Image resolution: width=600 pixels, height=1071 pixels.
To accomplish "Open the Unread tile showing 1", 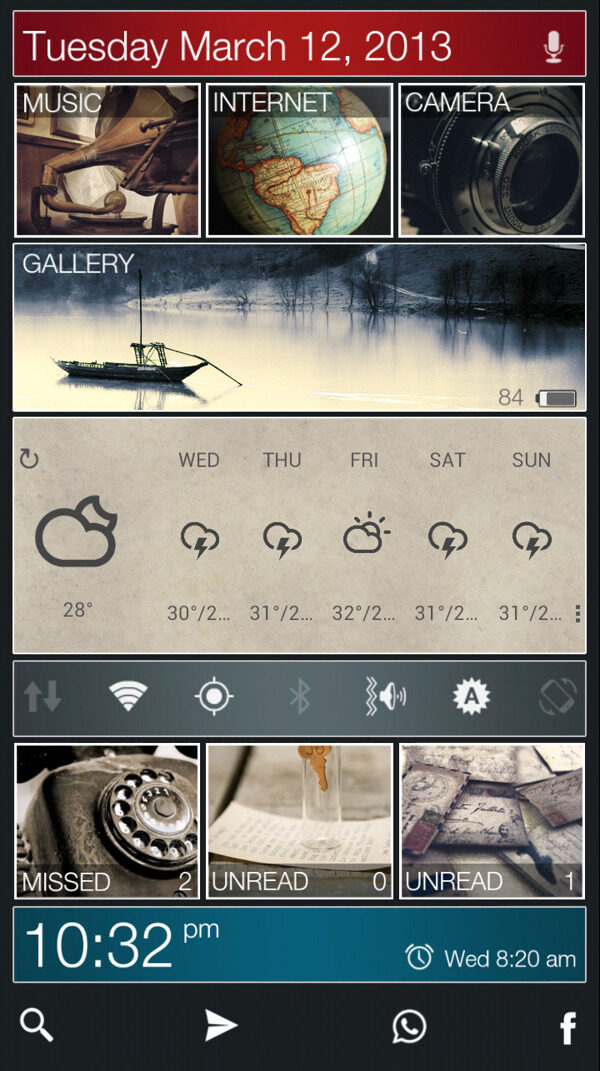I will [491, 821].
